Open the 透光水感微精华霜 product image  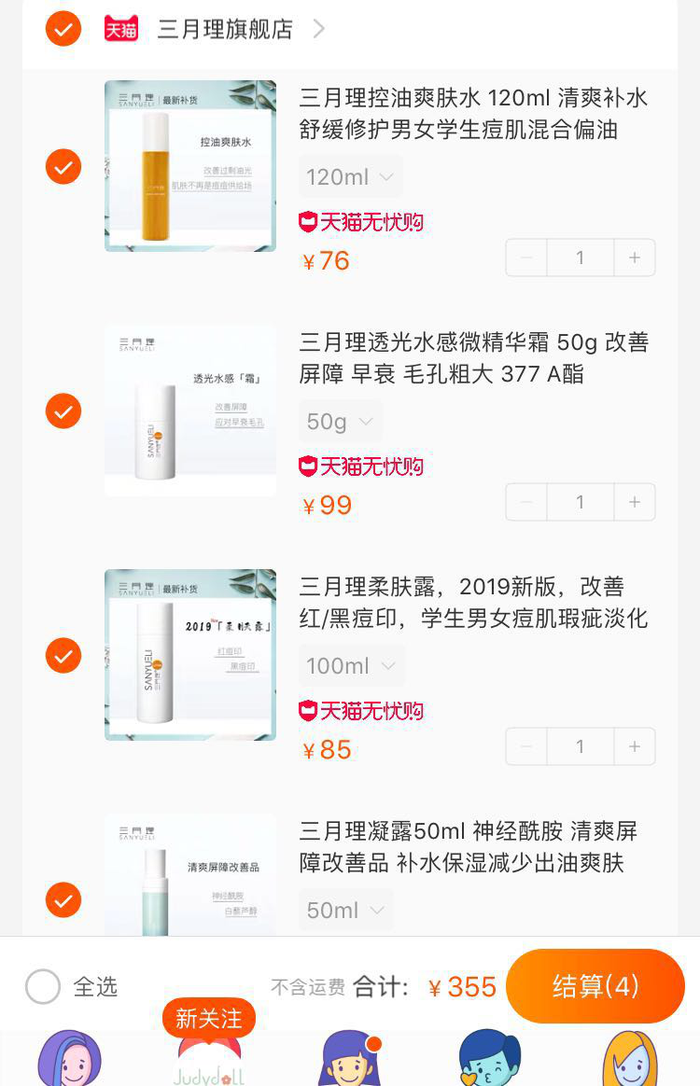coord(190,410)
